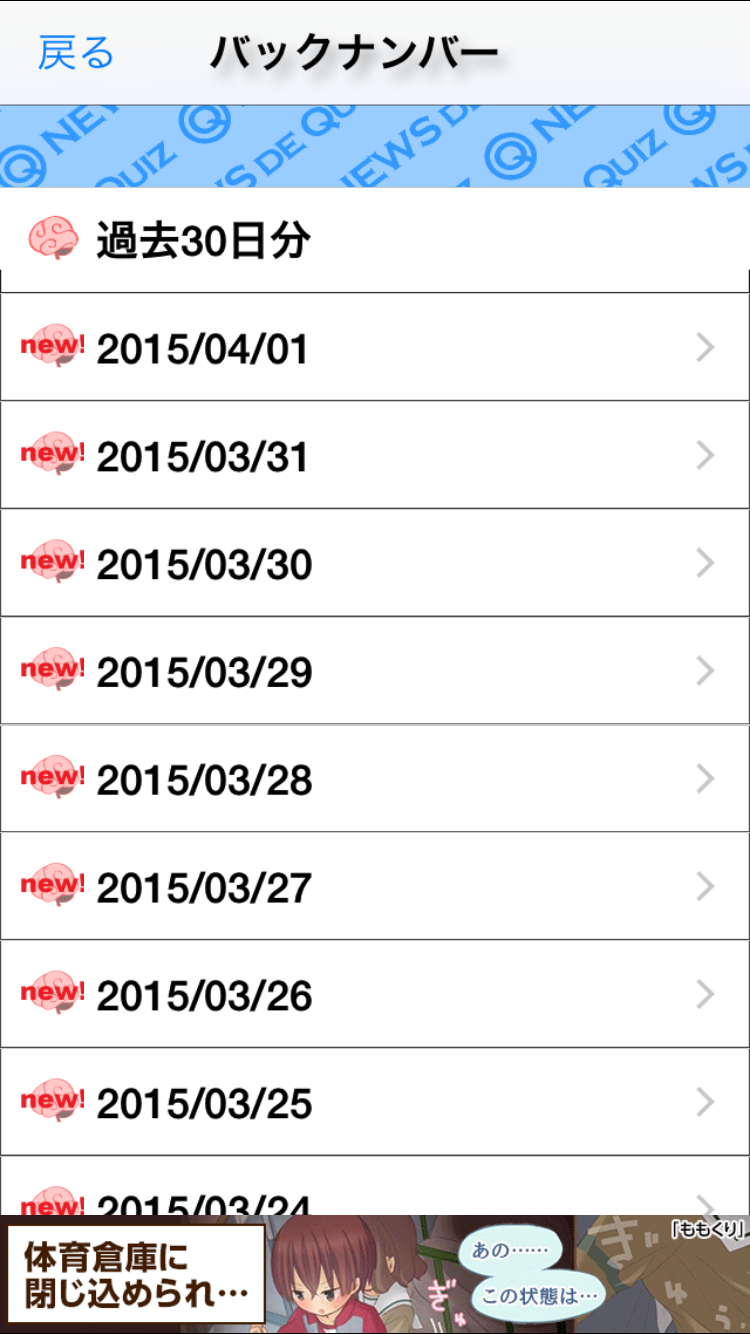Tap the 2015/03/25 row
750x1334 pixels.
375,1102
